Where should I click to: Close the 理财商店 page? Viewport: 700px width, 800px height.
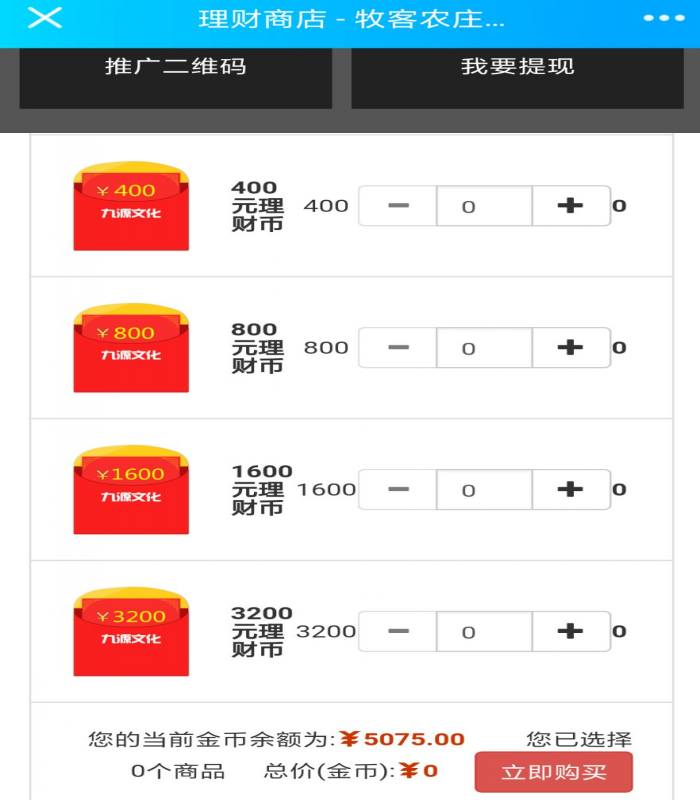coord(44,19)
